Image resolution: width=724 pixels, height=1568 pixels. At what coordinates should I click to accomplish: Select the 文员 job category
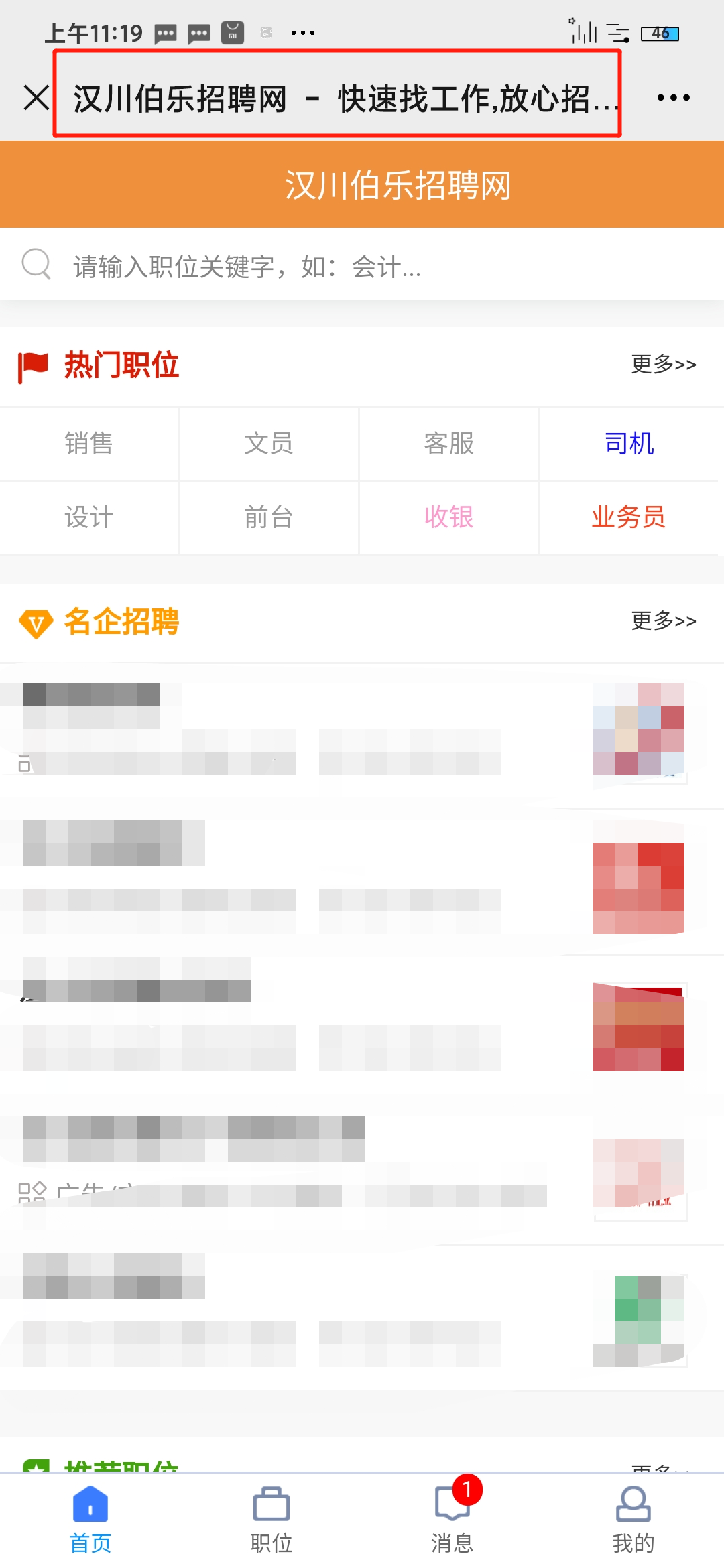(x=269, y=444)
